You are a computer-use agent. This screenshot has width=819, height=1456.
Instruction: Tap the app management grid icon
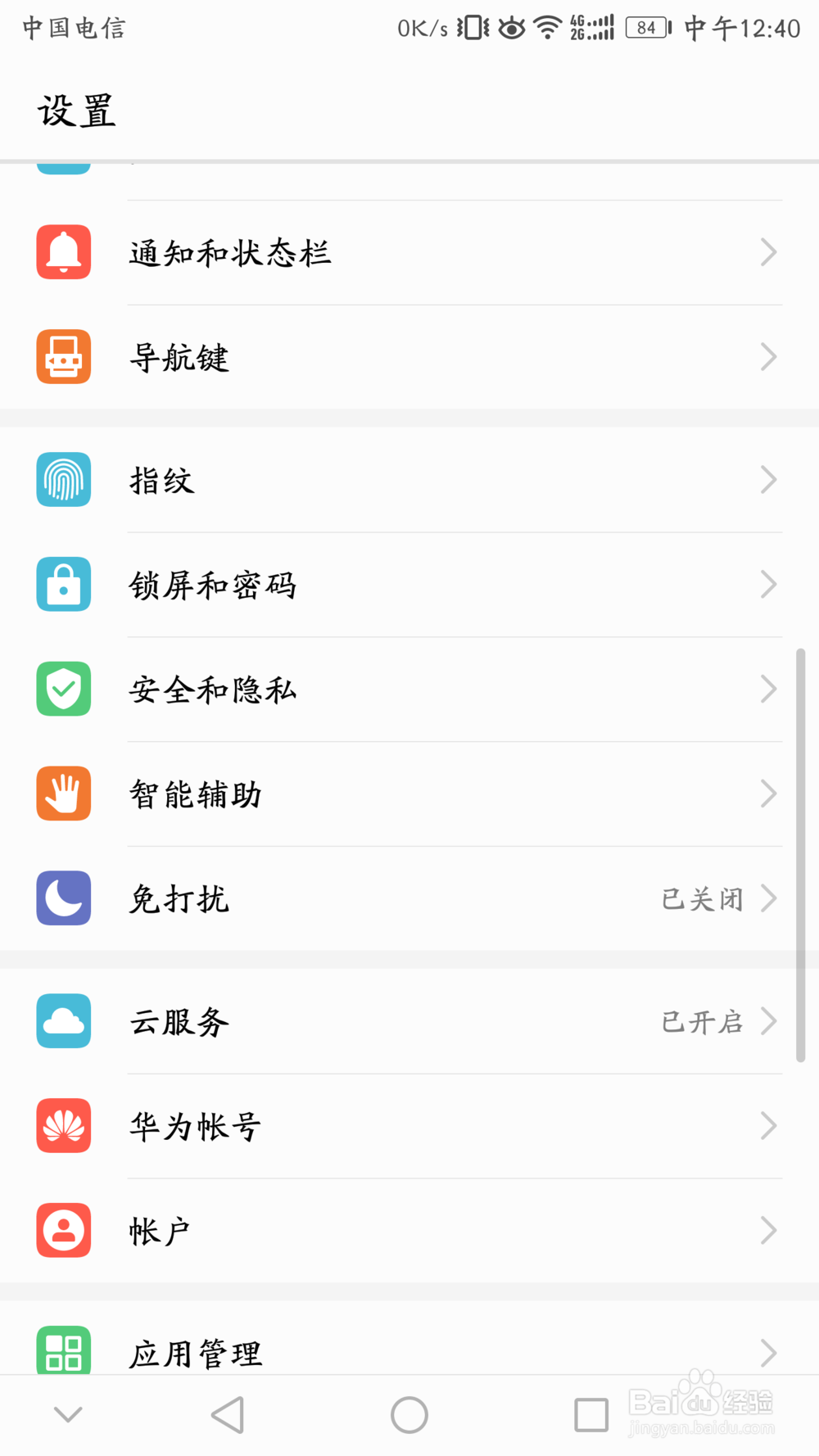63,1350
